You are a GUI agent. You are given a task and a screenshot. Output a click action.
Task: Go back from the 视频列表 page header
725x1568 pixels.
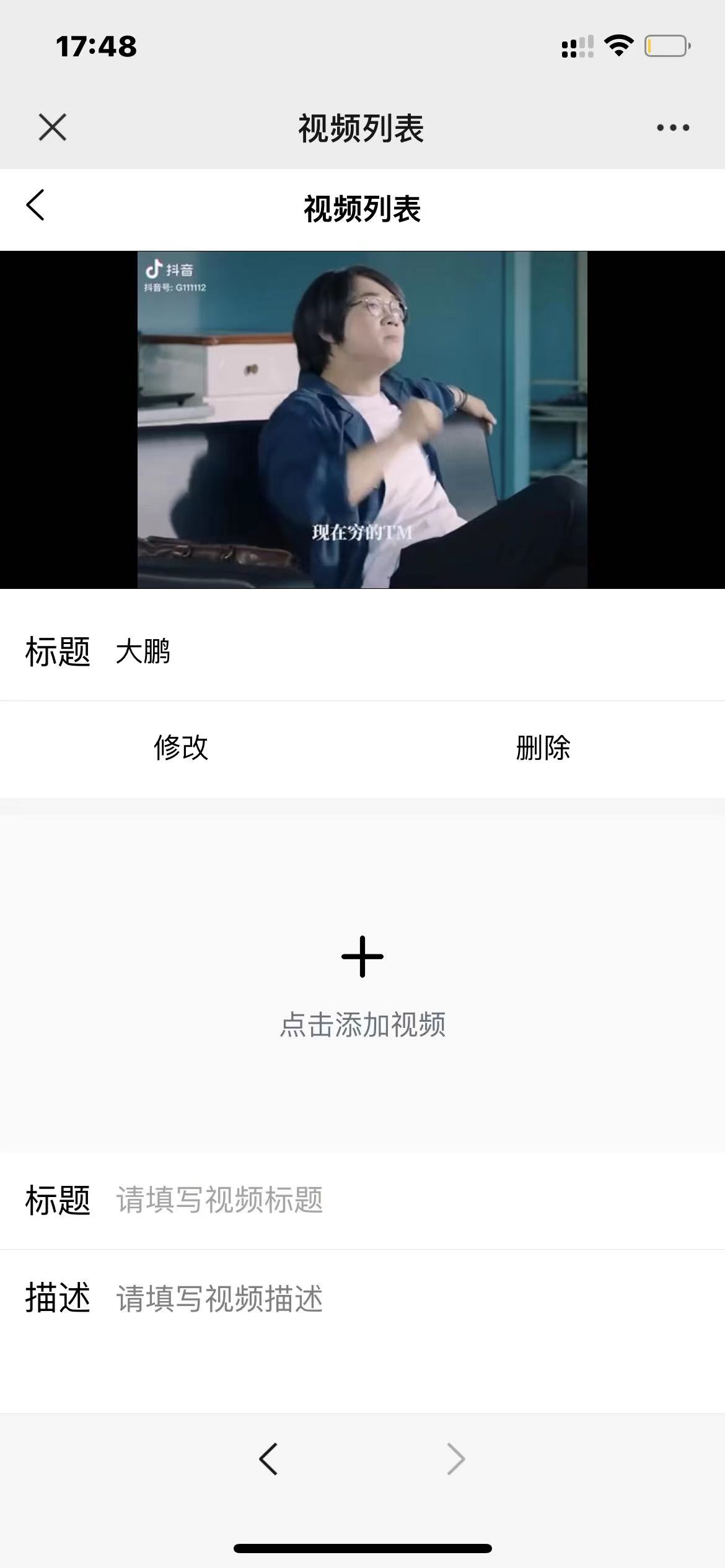[x=36, y=206]
